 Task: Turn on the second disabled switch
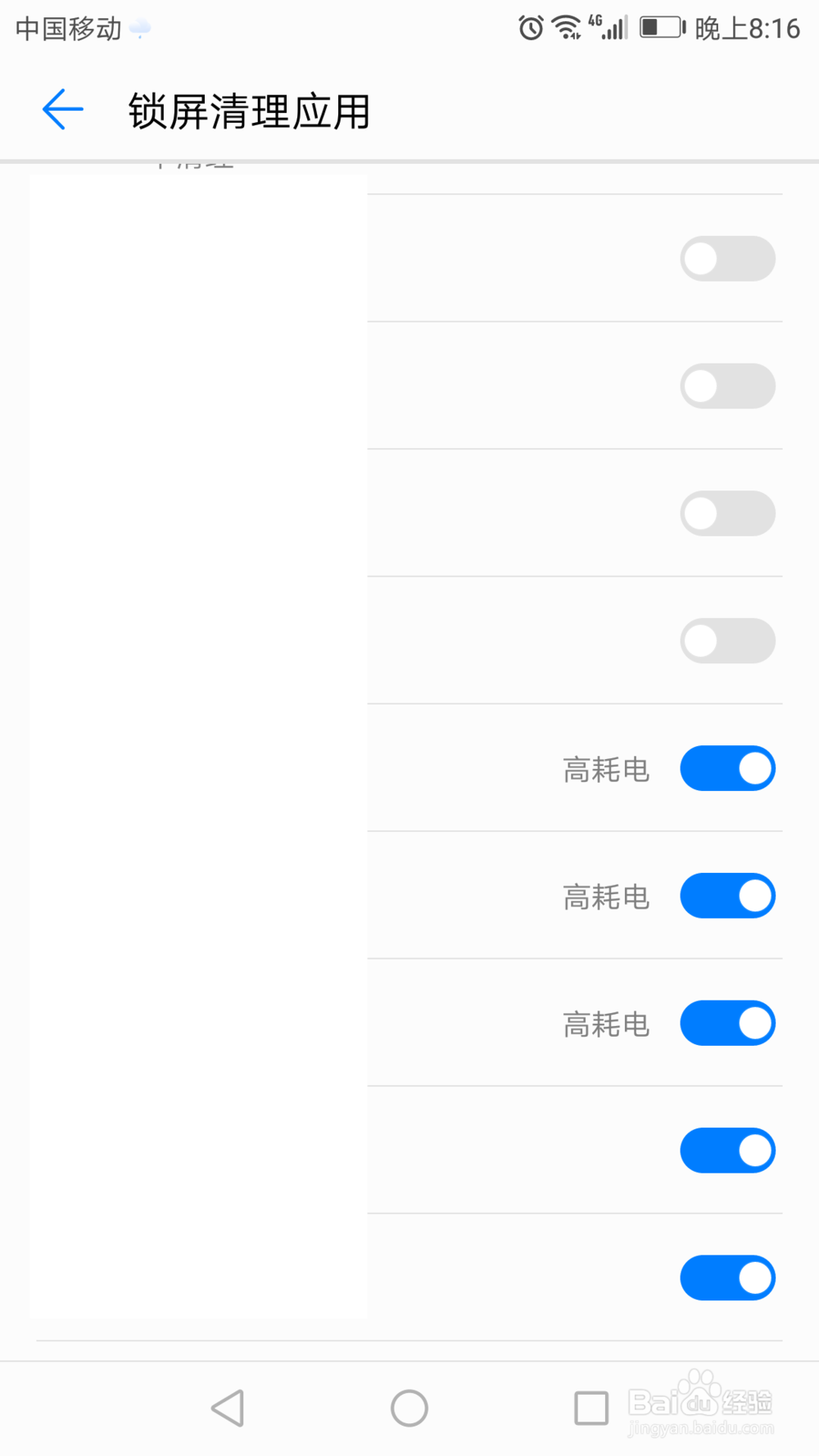[727, 386]
